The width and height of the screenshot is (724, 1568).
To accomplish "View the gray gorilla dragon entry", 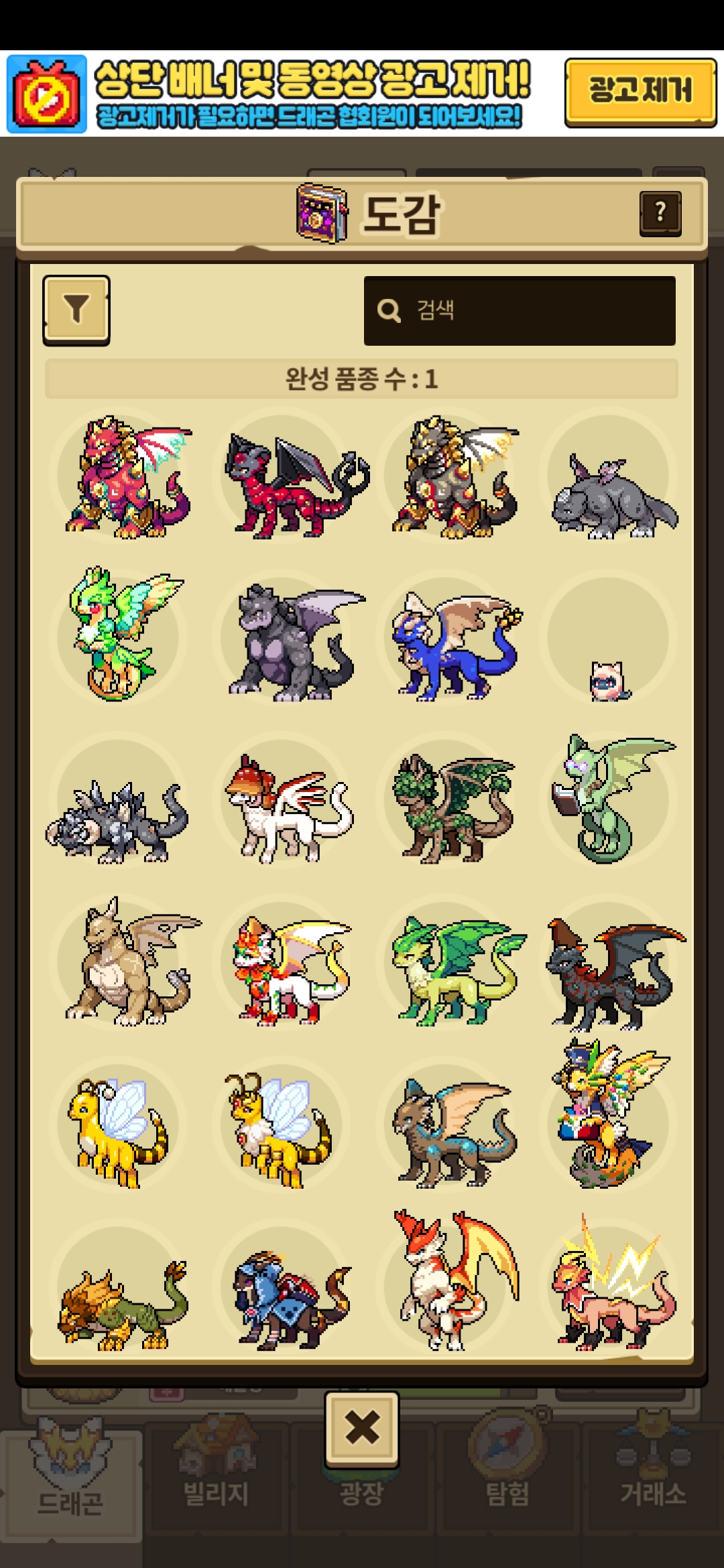I will tap(295, 642).
